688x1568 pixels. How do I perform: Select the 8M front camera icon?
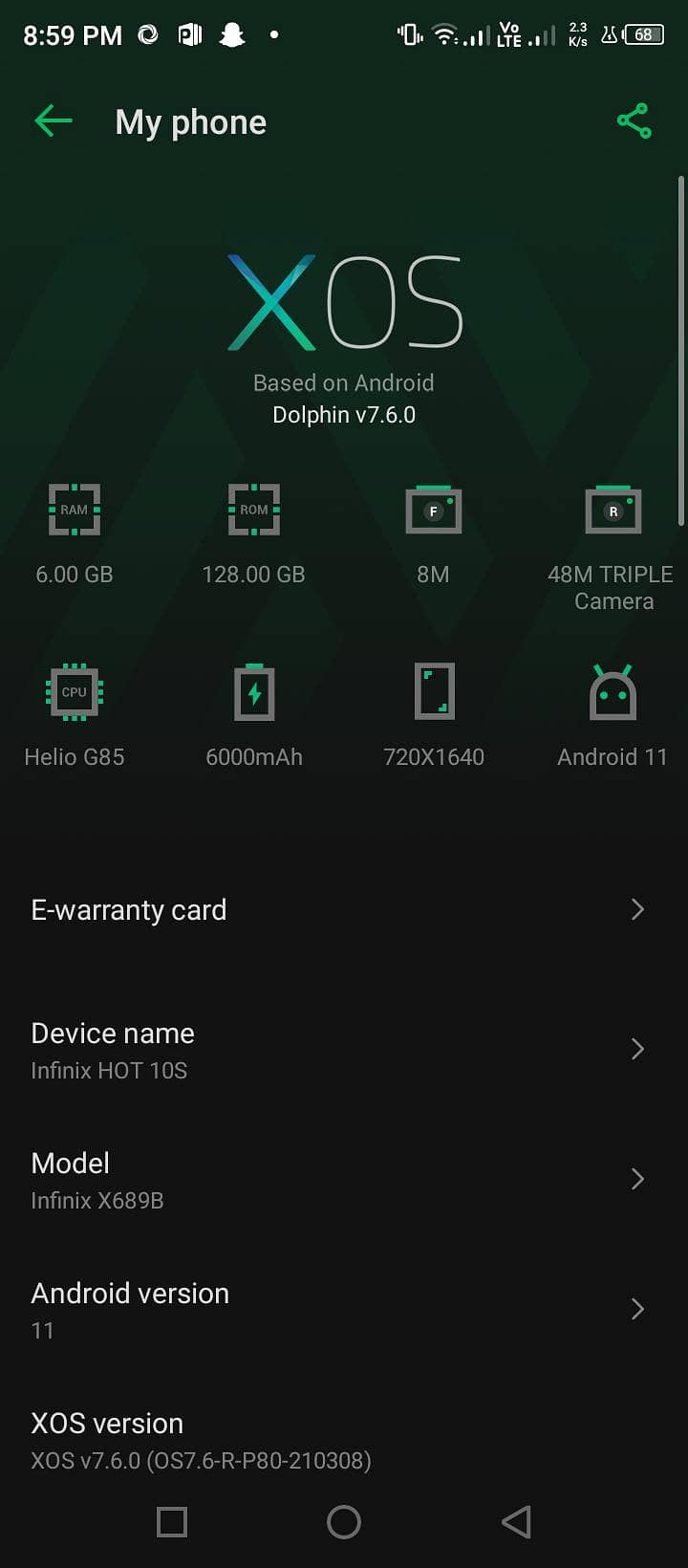pos(433,510)
